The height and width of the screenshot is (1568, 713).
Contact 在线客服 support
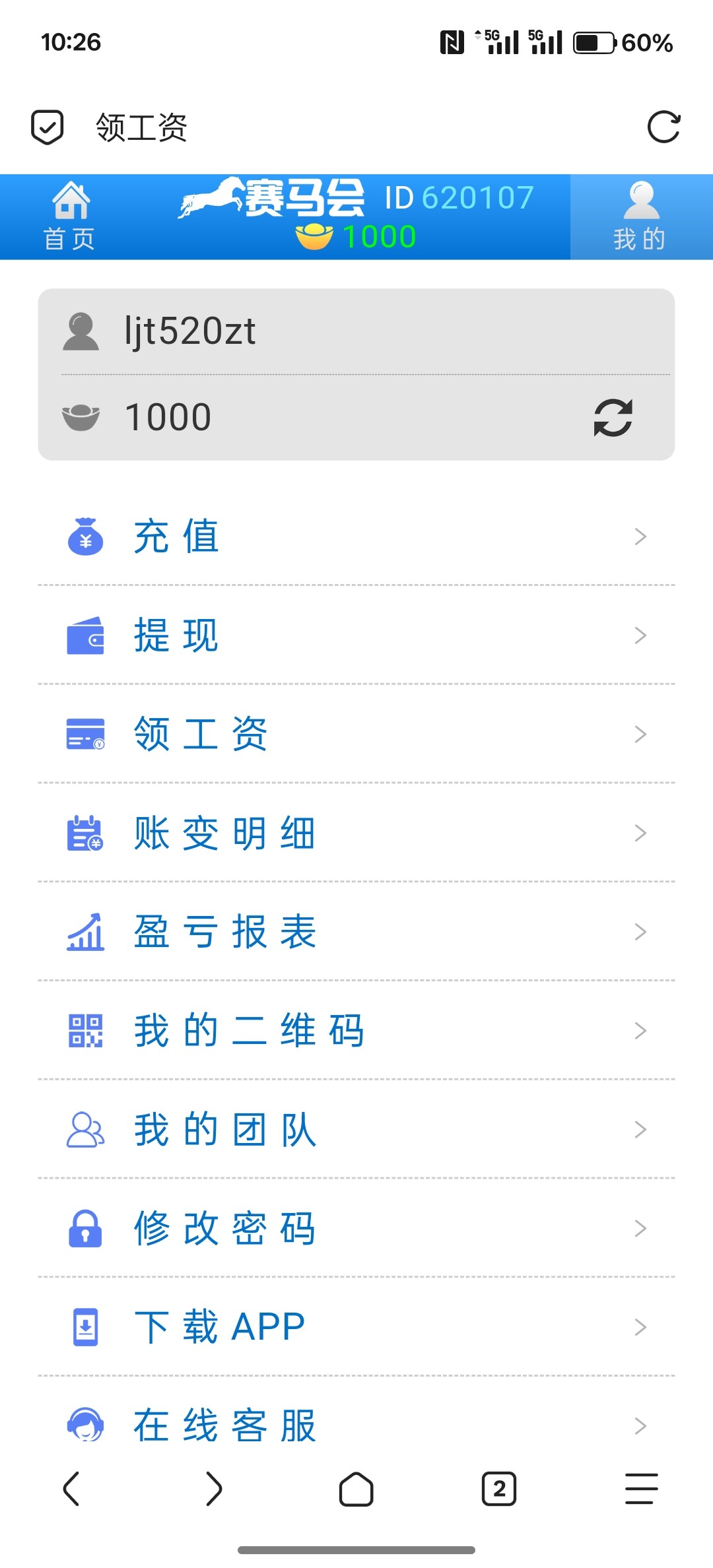click(x=356, y=1425)
